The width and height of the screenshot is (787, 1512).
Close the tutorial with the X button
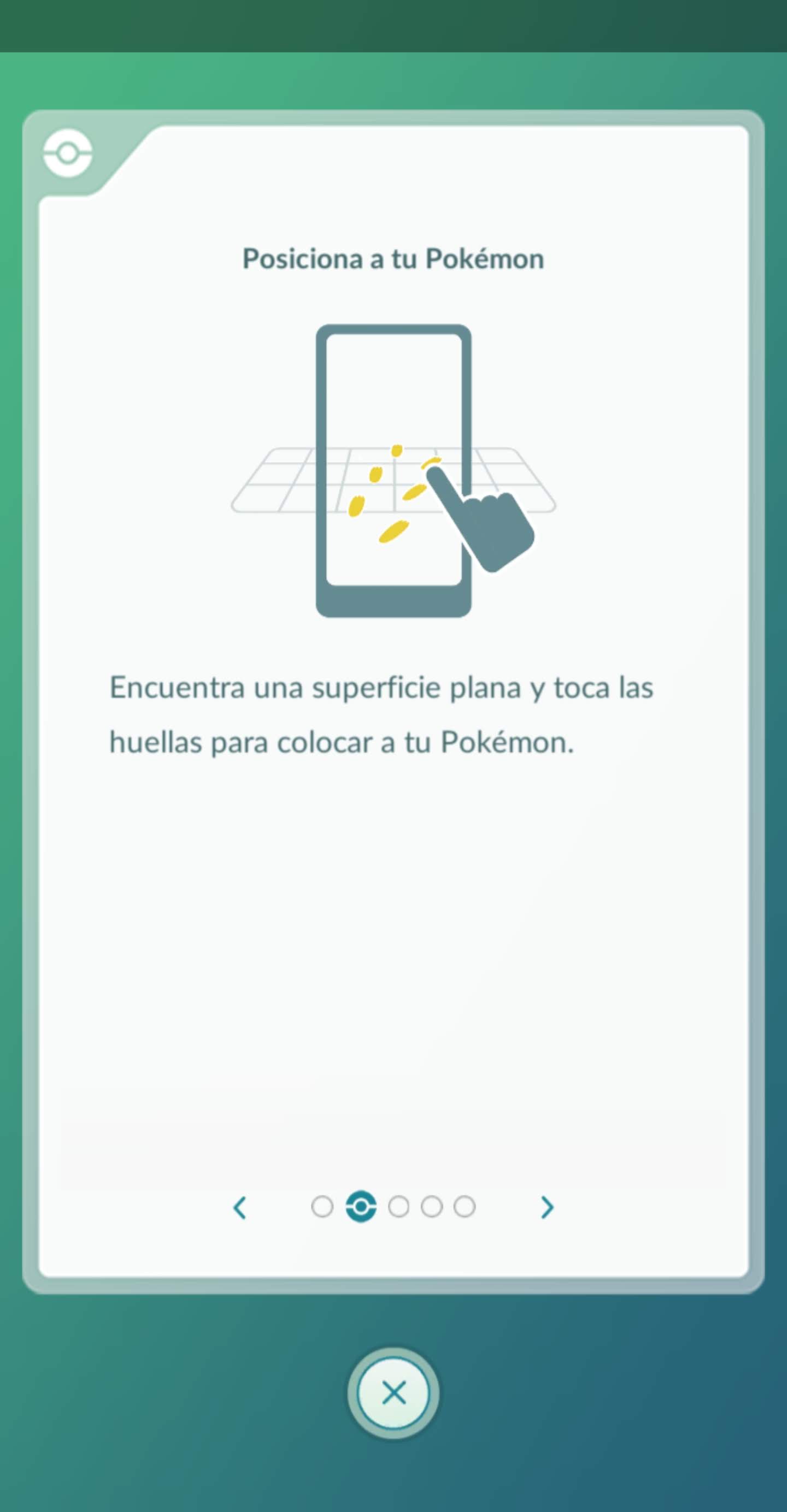[x=393, y=1392]
